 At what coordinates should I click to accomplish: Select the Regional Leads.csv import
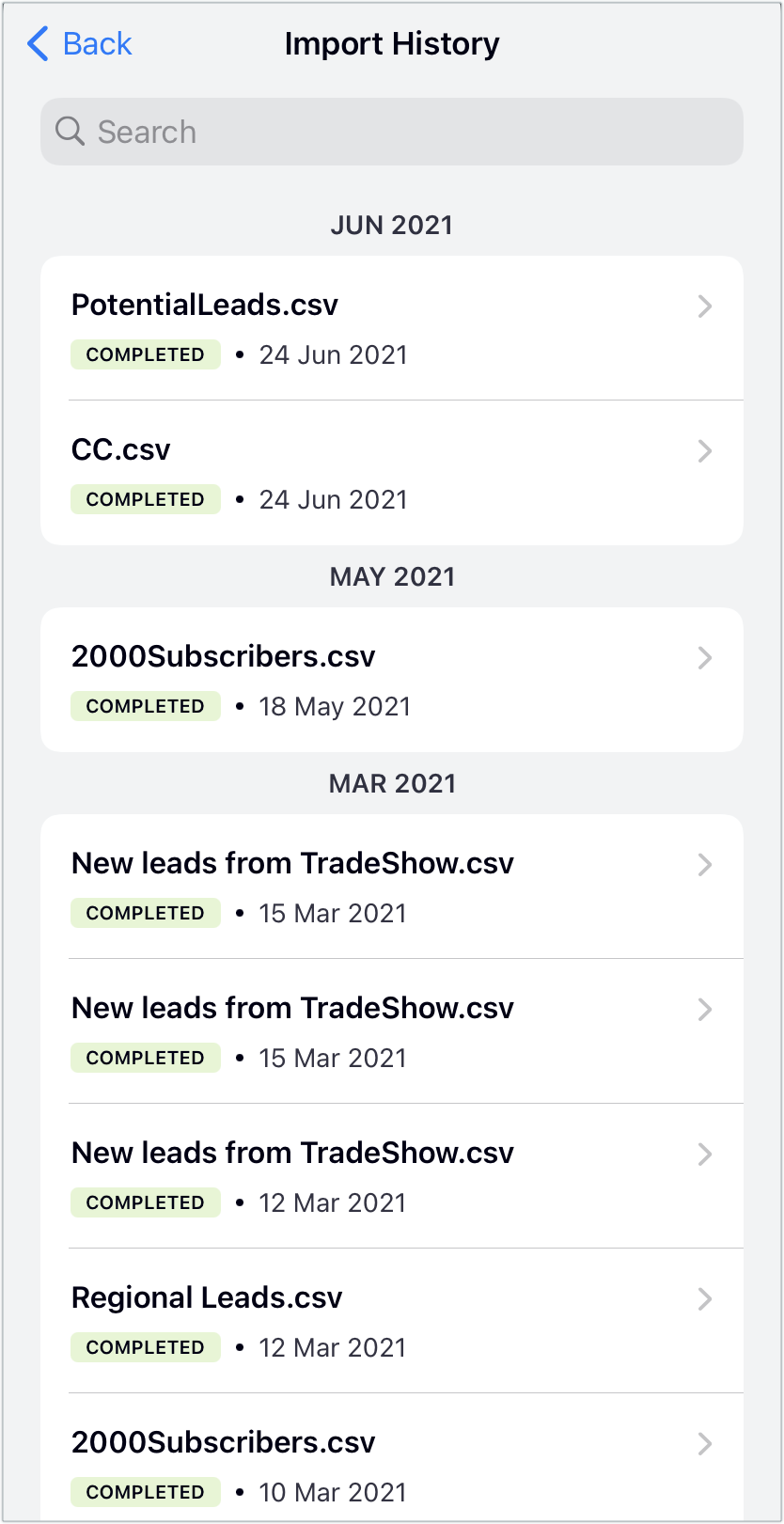point(392,1321)
